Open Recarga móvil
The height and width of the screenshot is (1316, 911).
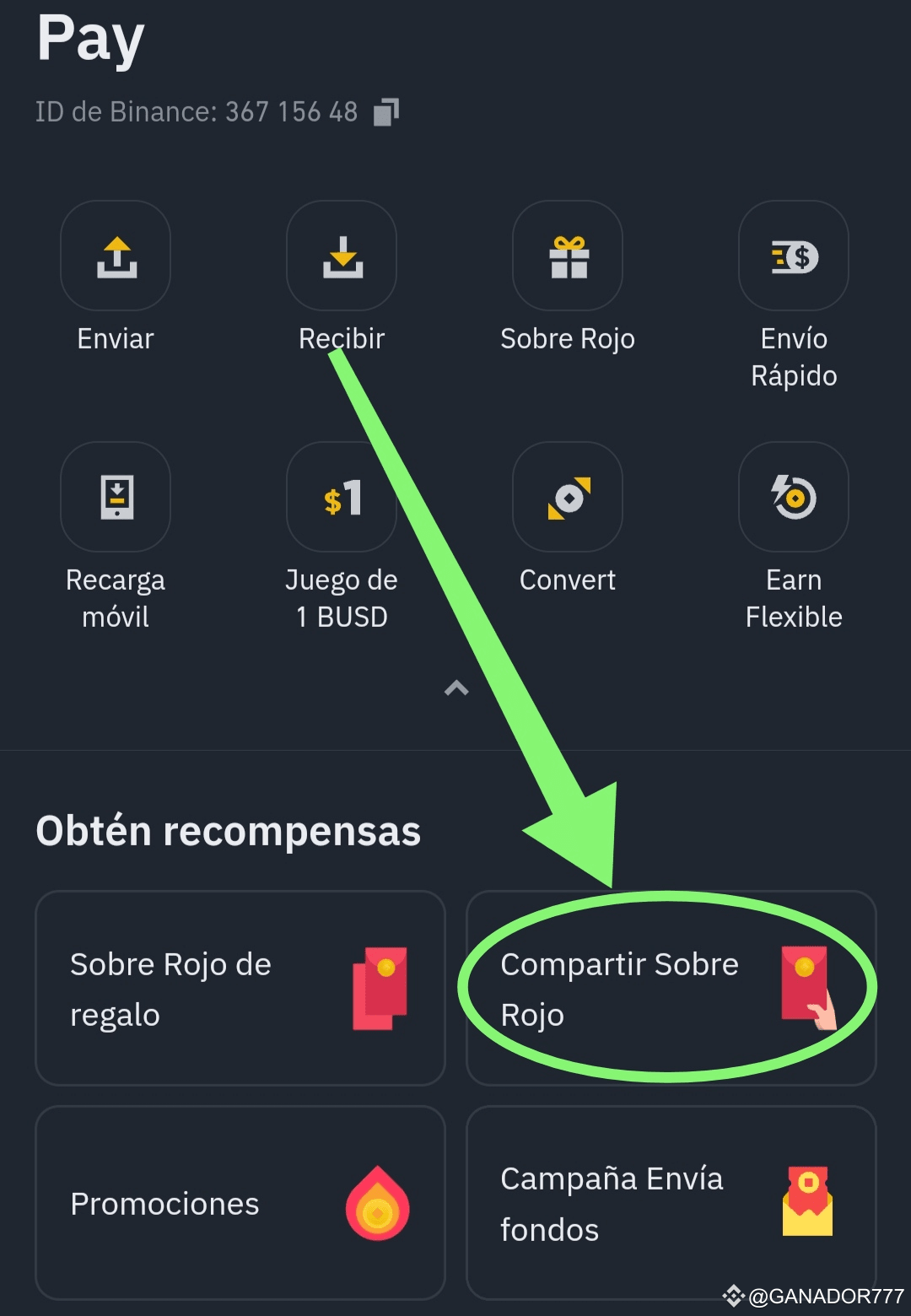116,498
